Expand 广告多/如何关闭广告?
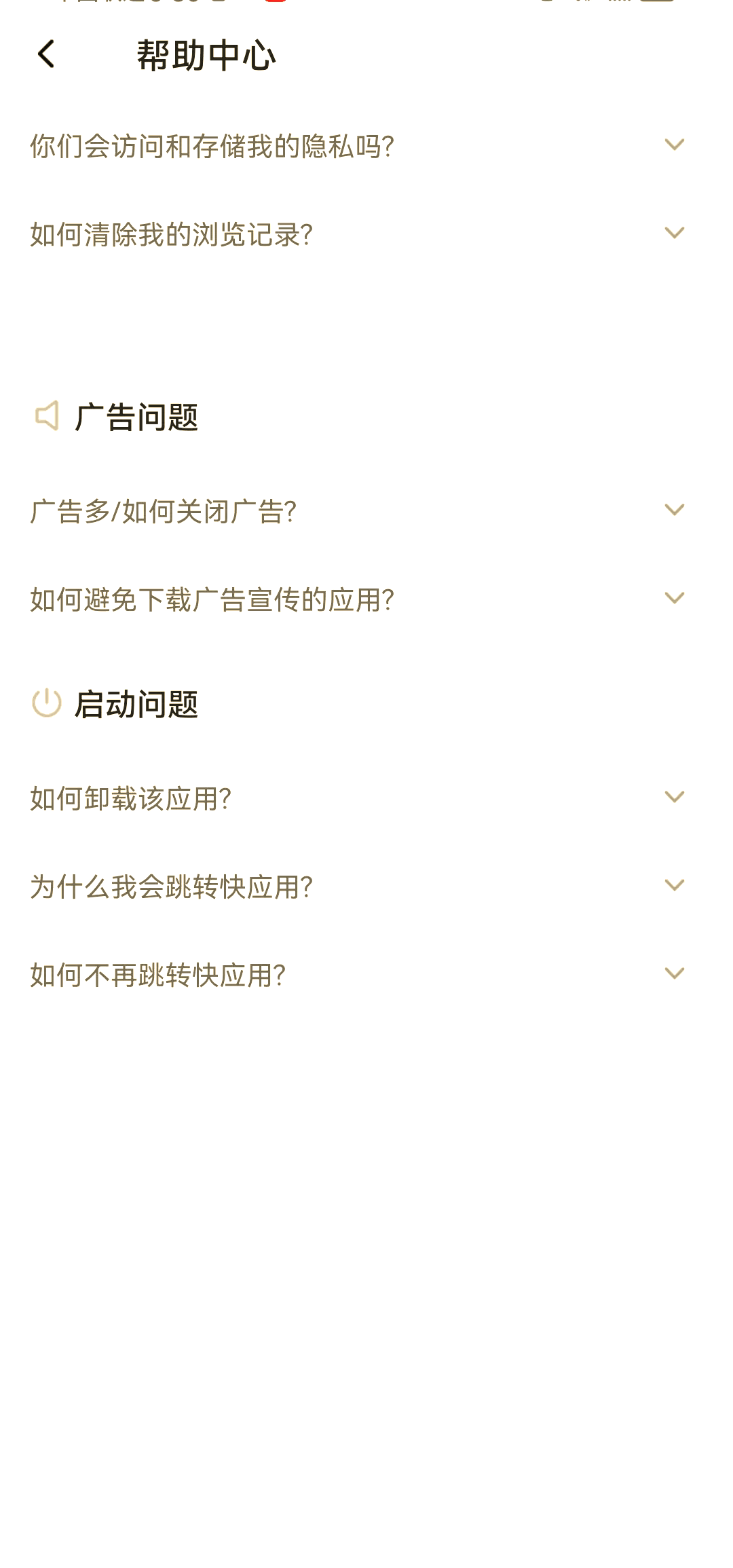 tap(674, 510)
